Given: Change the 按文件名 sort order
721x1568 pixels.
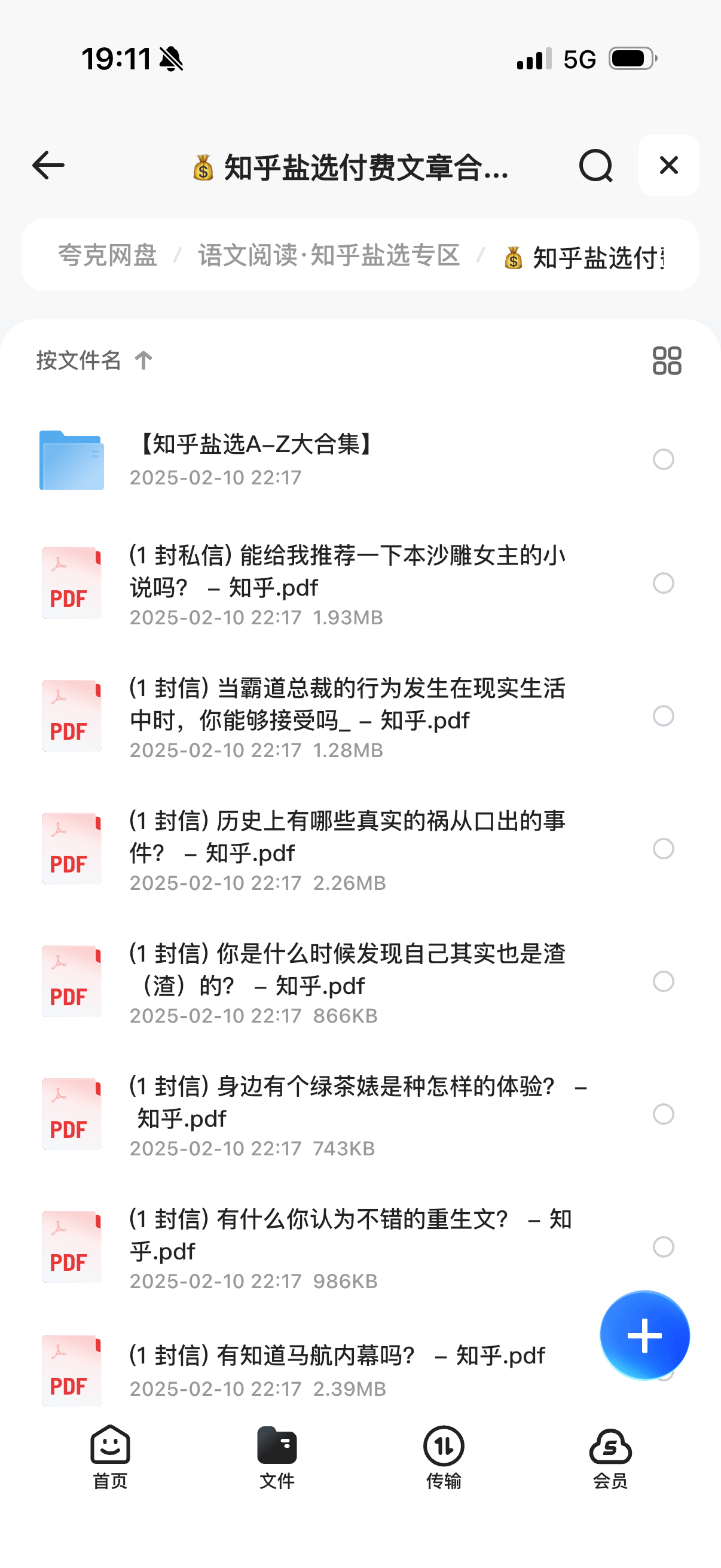Looking at the screenshot, I should point(94,361).
